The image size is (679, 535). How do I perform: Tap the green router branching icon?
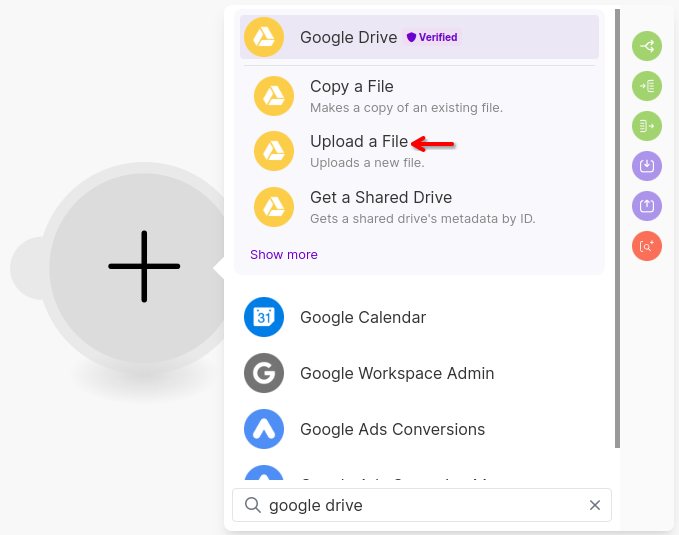click(x=647, y=46)
